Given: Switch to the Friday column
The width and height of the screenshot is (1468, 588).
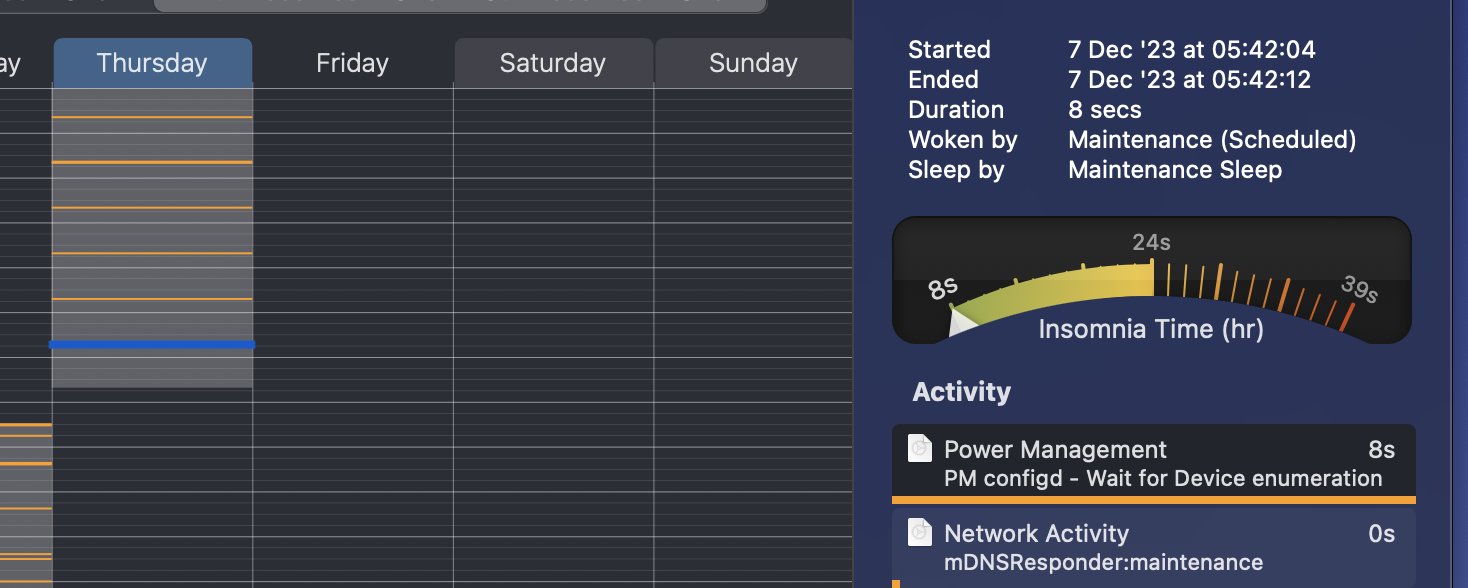Looking at the screenshot, I should pos(352,63).
